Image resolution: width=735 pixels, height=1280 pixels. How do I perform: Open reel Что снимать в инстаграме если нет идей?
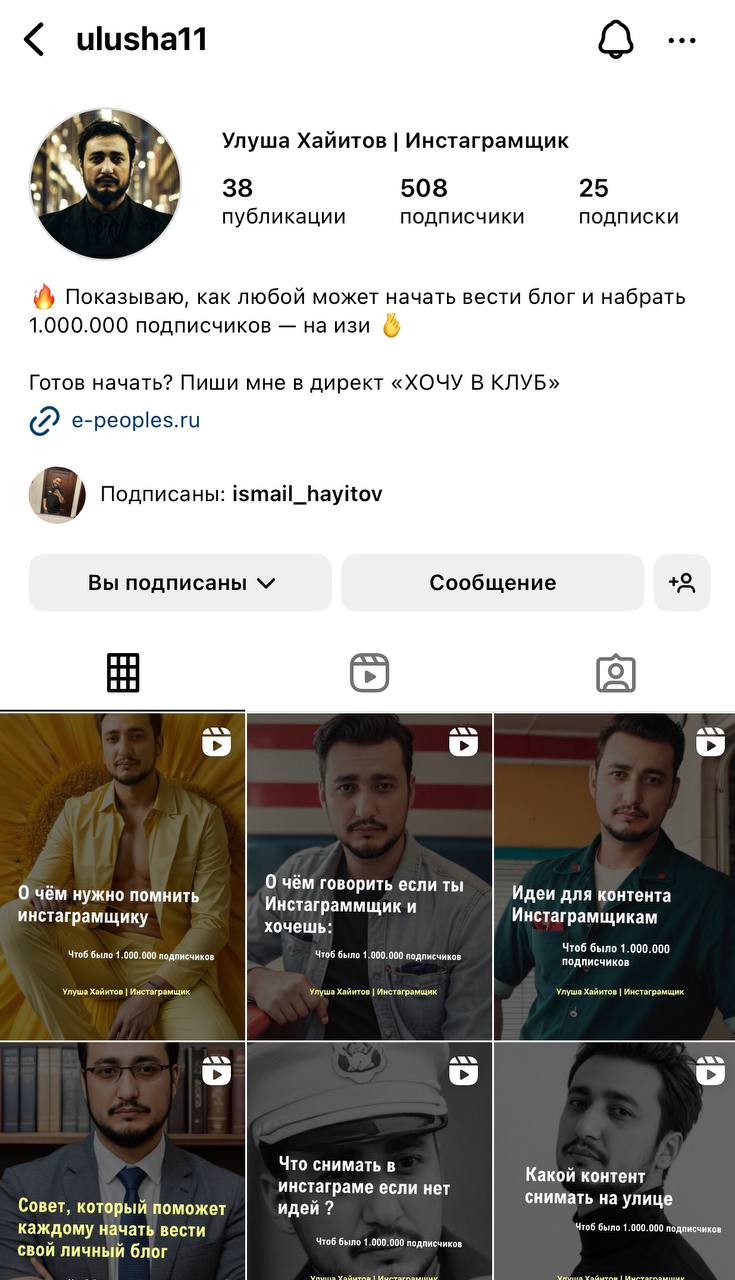coord(369,1160)
